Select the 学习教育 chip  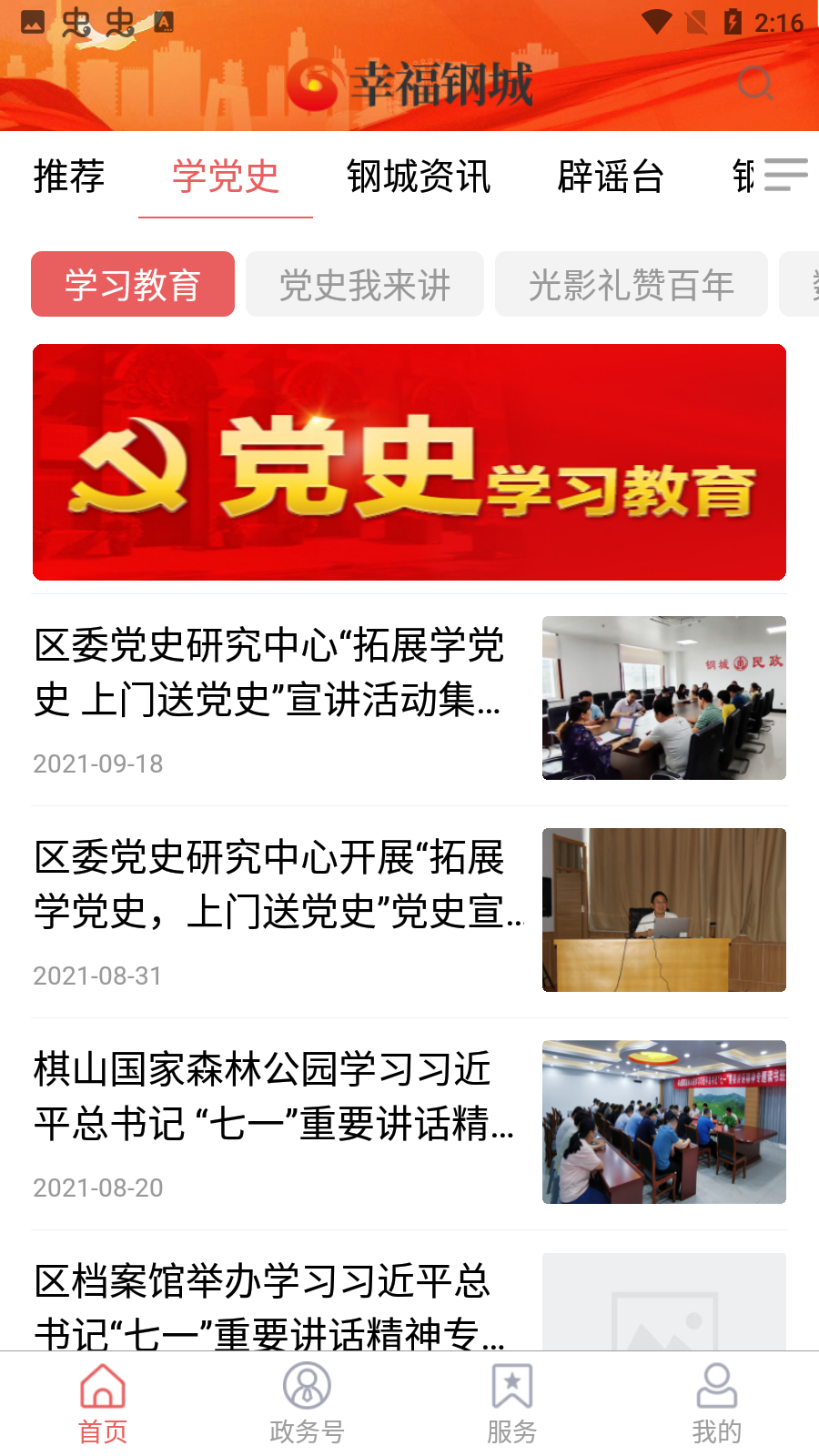point(133,285)
